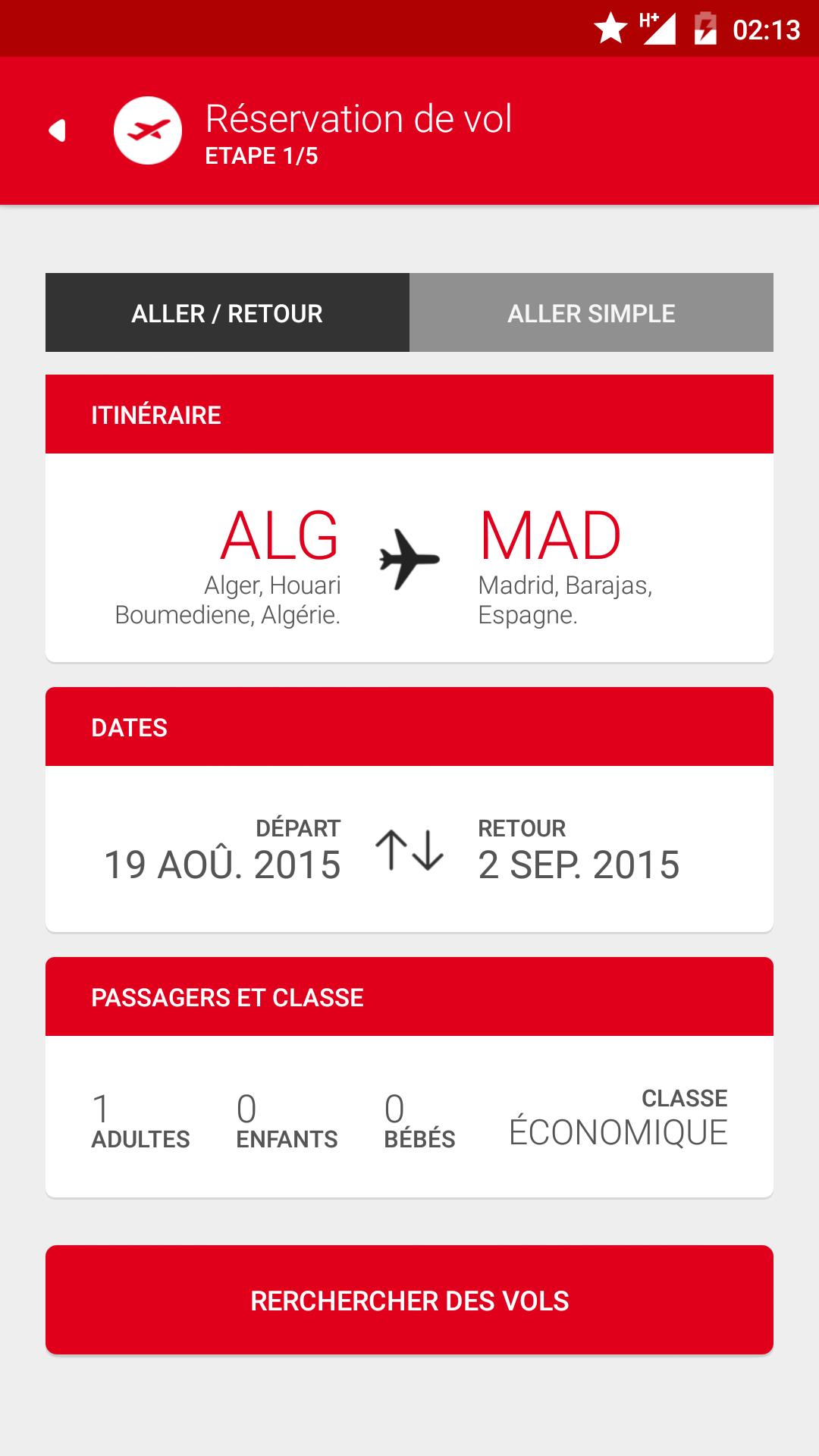Viewport: 819px width, 1456px height.
Task: Pick the Départ date 19 Aoû. 2015
Action: pos(223,851)
